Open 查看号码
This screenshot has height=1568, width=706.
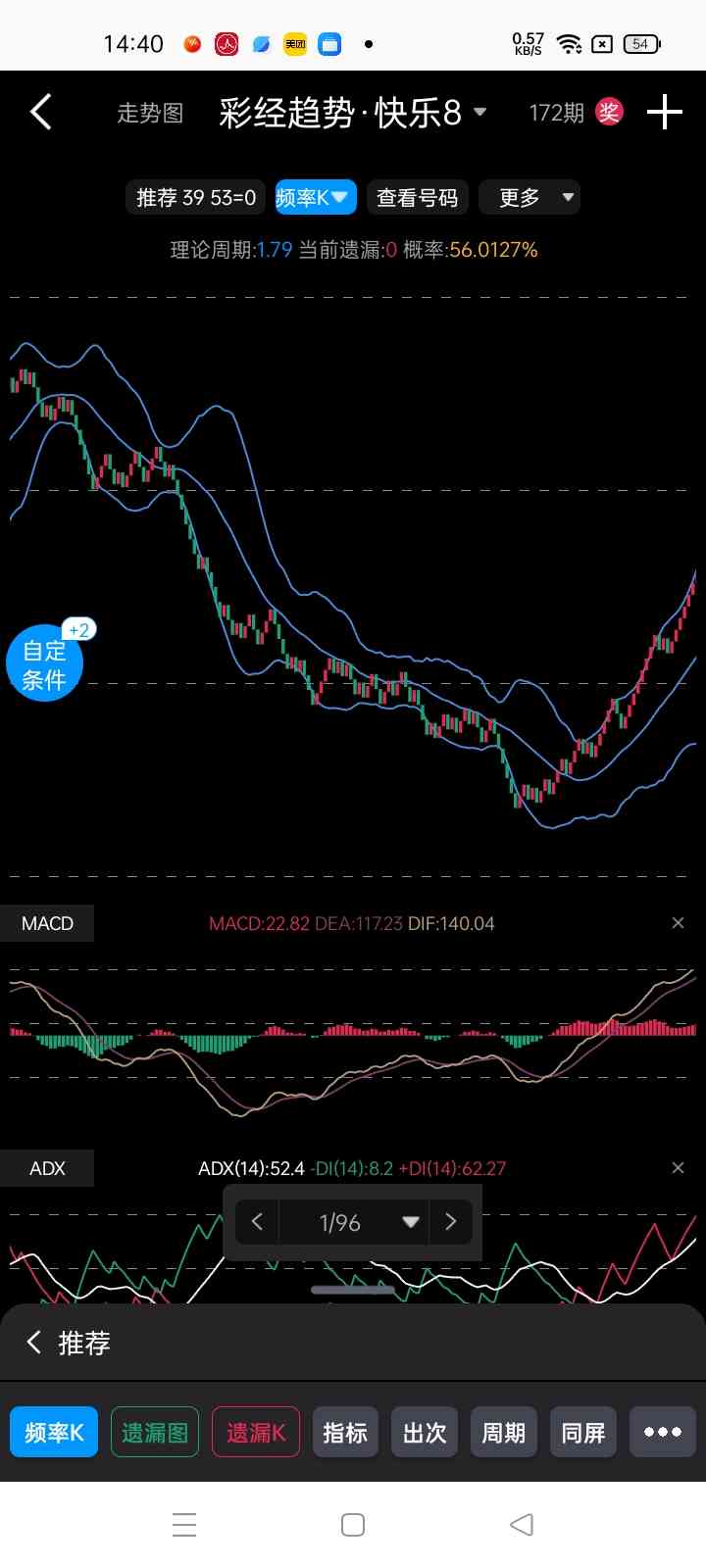(418, 198)
